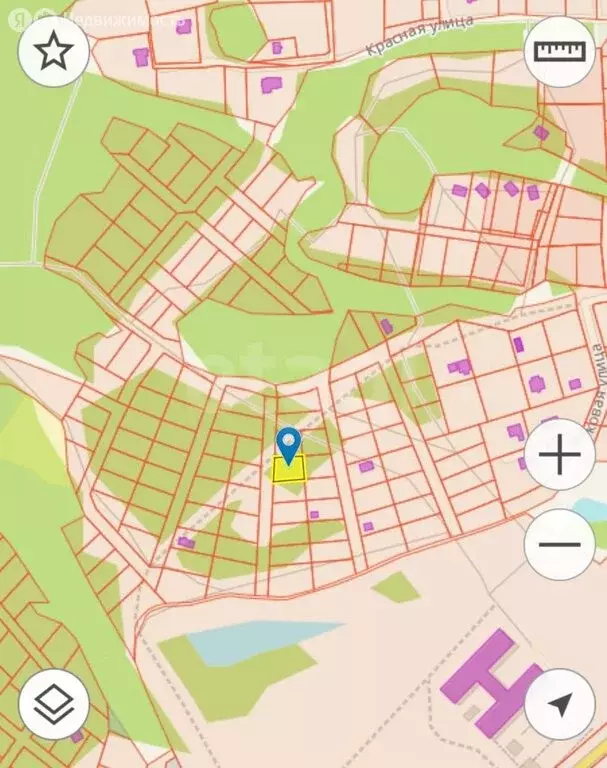Save this location with the star button
This screenshot has height=768, width=607.
[x=53, y=51]
